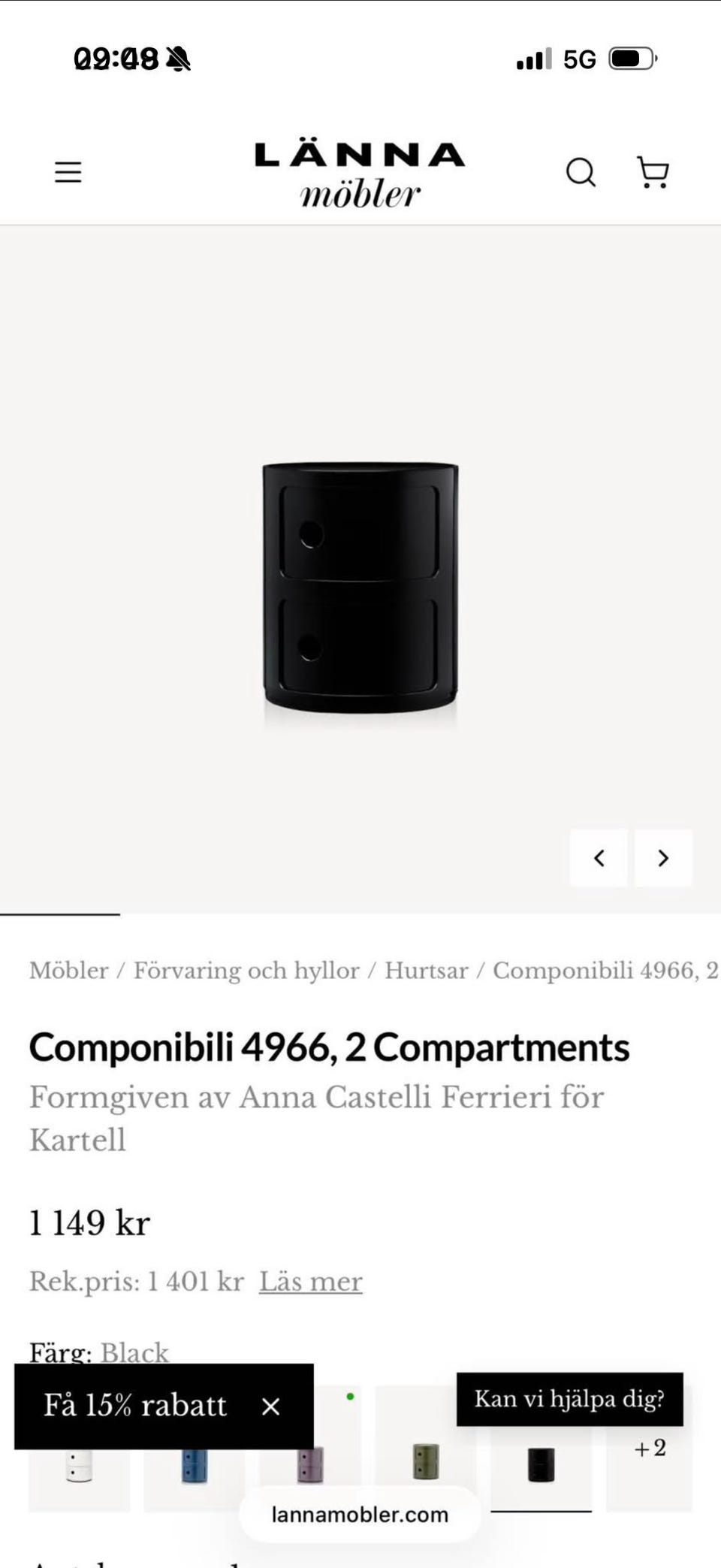Go to the Länna Möbler home logo
This screenshot has width=721, height=1568.
[360, 175]
